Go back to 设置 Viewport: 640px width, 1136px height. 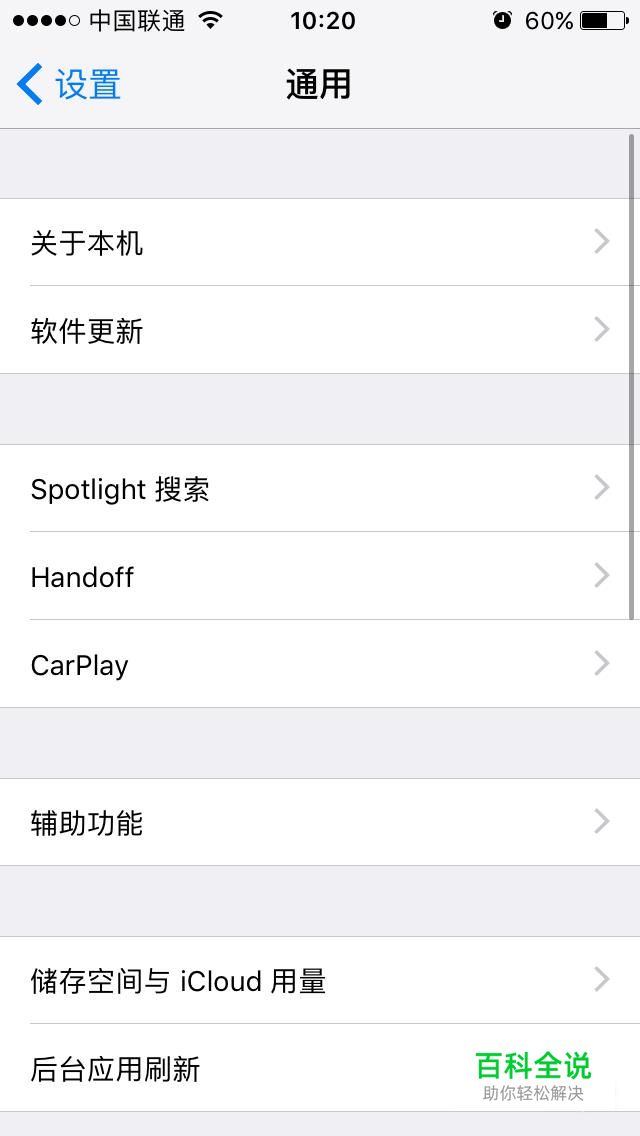pos(70,85)
